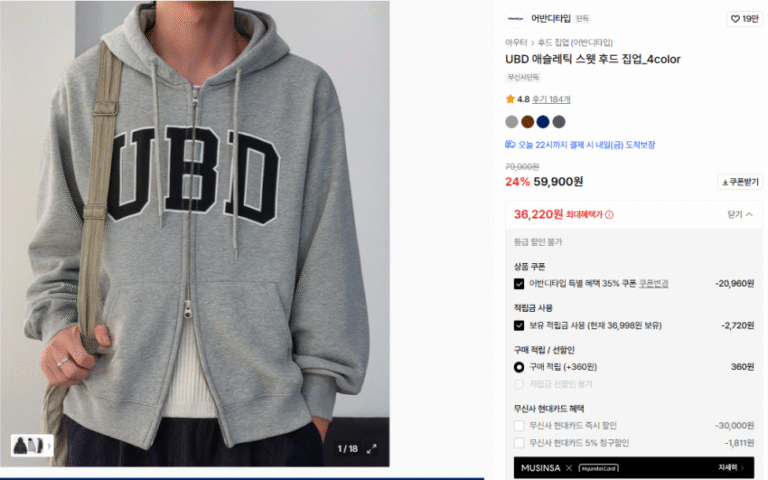Screen dimensions: 768x480
Task: Tap the 쿠폰받기 download coupon button
Action: (740, 182)
